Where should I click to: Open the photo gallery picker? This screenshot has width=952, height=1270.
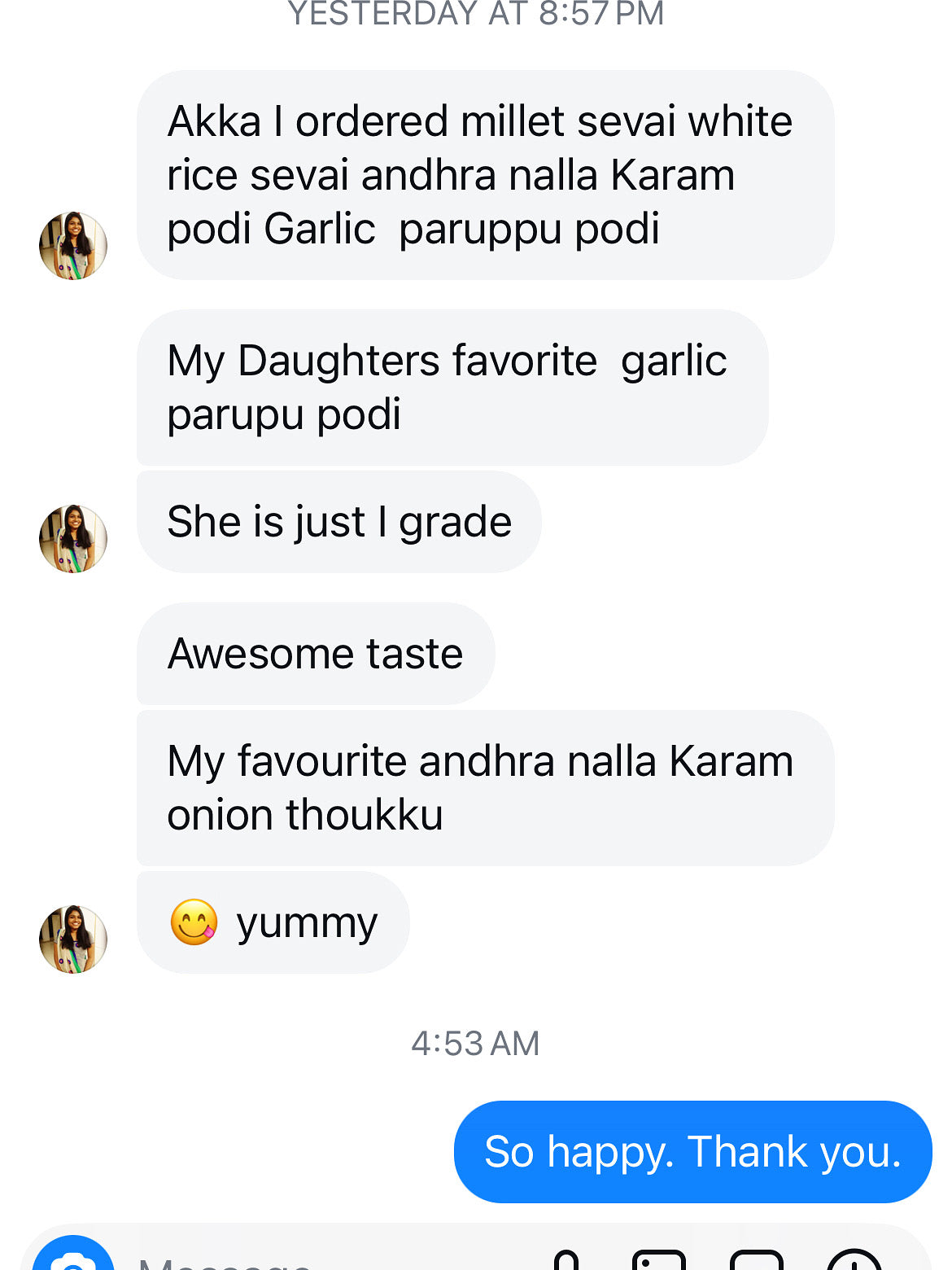click(659, 1260)
